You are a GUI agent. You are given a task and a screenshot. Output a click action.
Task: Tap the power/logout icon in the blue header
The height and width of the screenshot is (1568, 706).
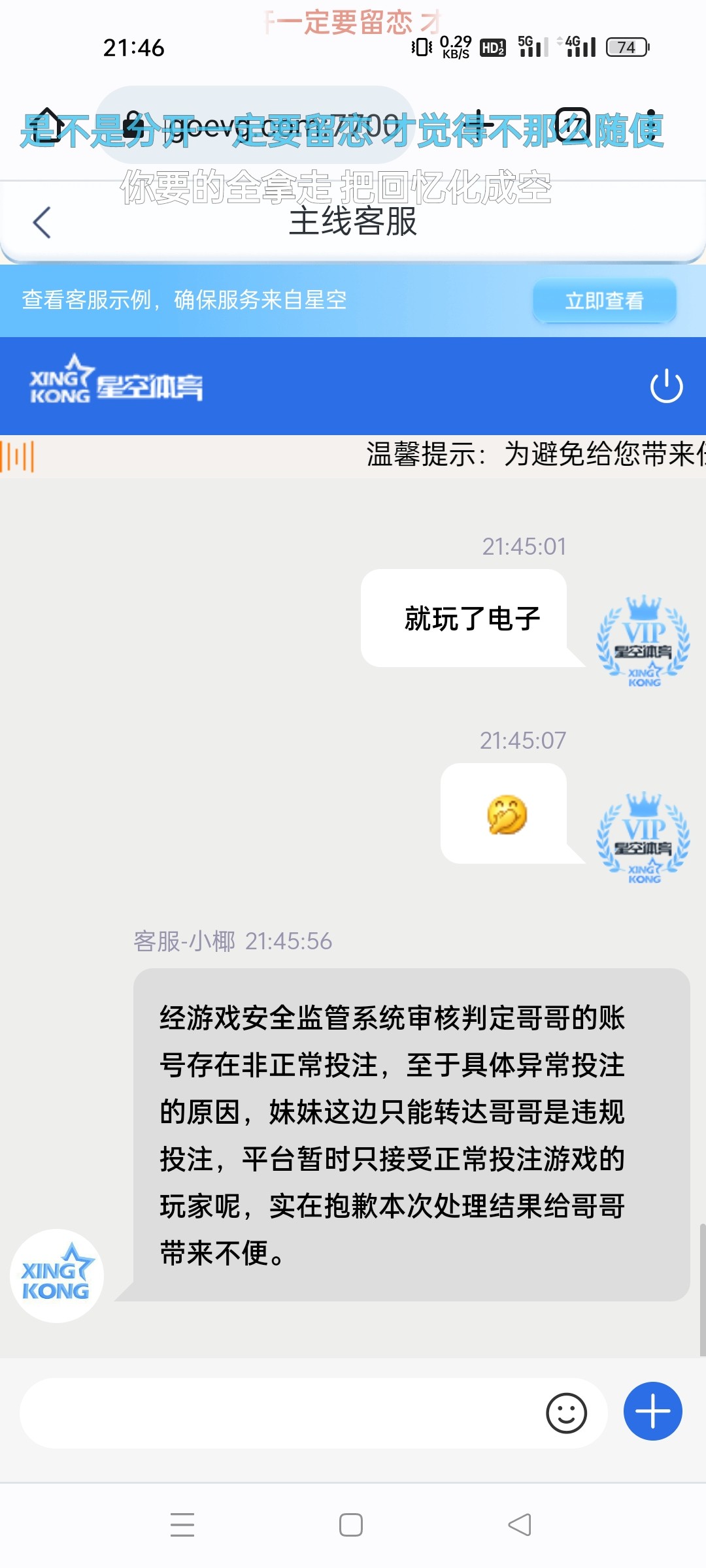(667, 386)
